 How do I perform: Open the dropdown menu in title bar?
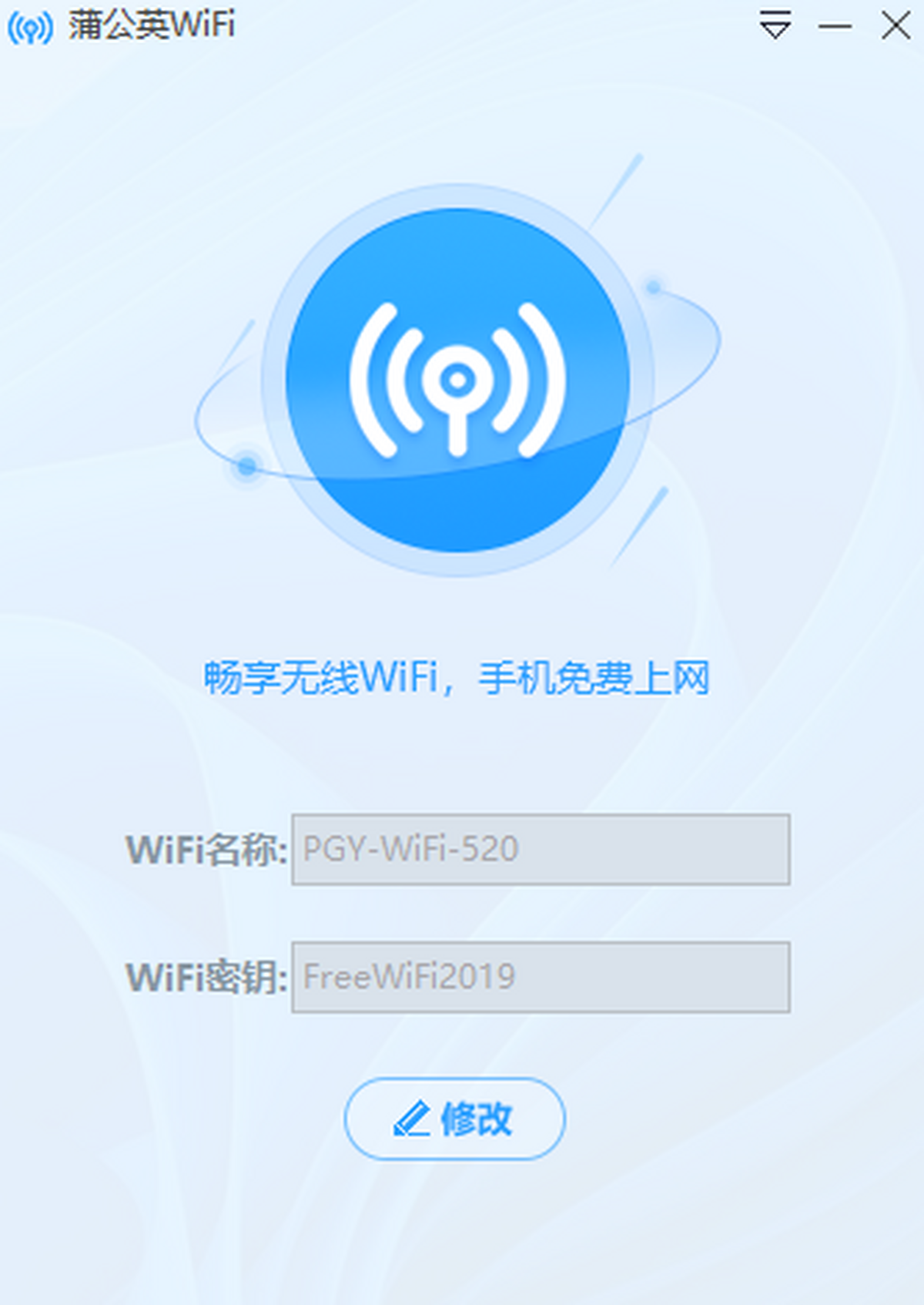tap(775, 25)
